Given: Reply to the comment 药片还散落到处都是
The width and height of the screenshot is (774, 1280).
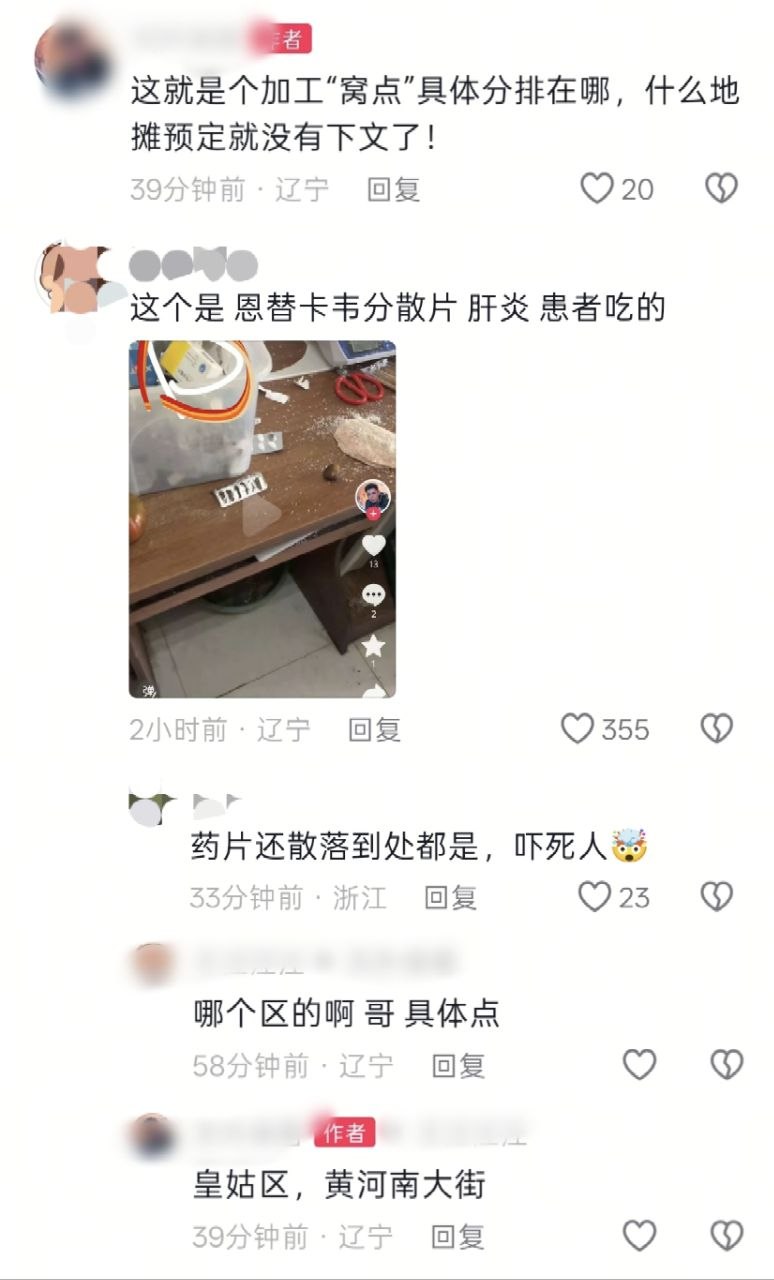Looking at the screenshot, I should (450, 897).
